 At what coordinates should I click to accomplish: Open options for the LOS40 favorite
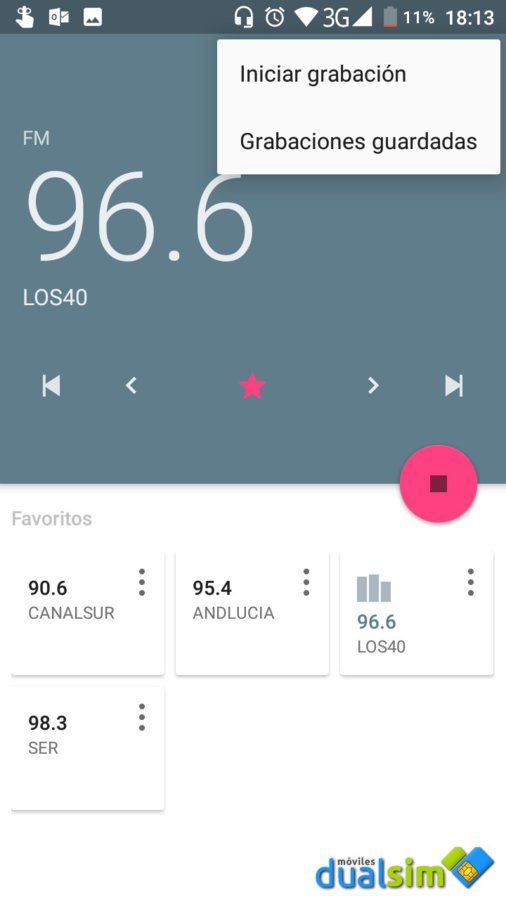tap(470, 583)
